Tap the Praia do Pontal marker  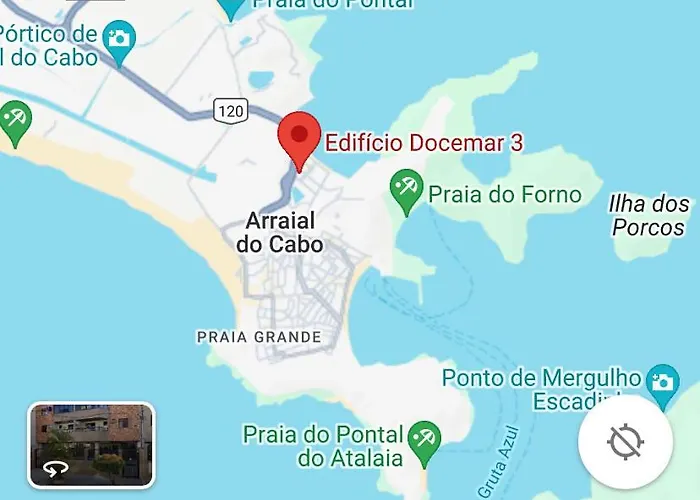(x=233, y=8)
